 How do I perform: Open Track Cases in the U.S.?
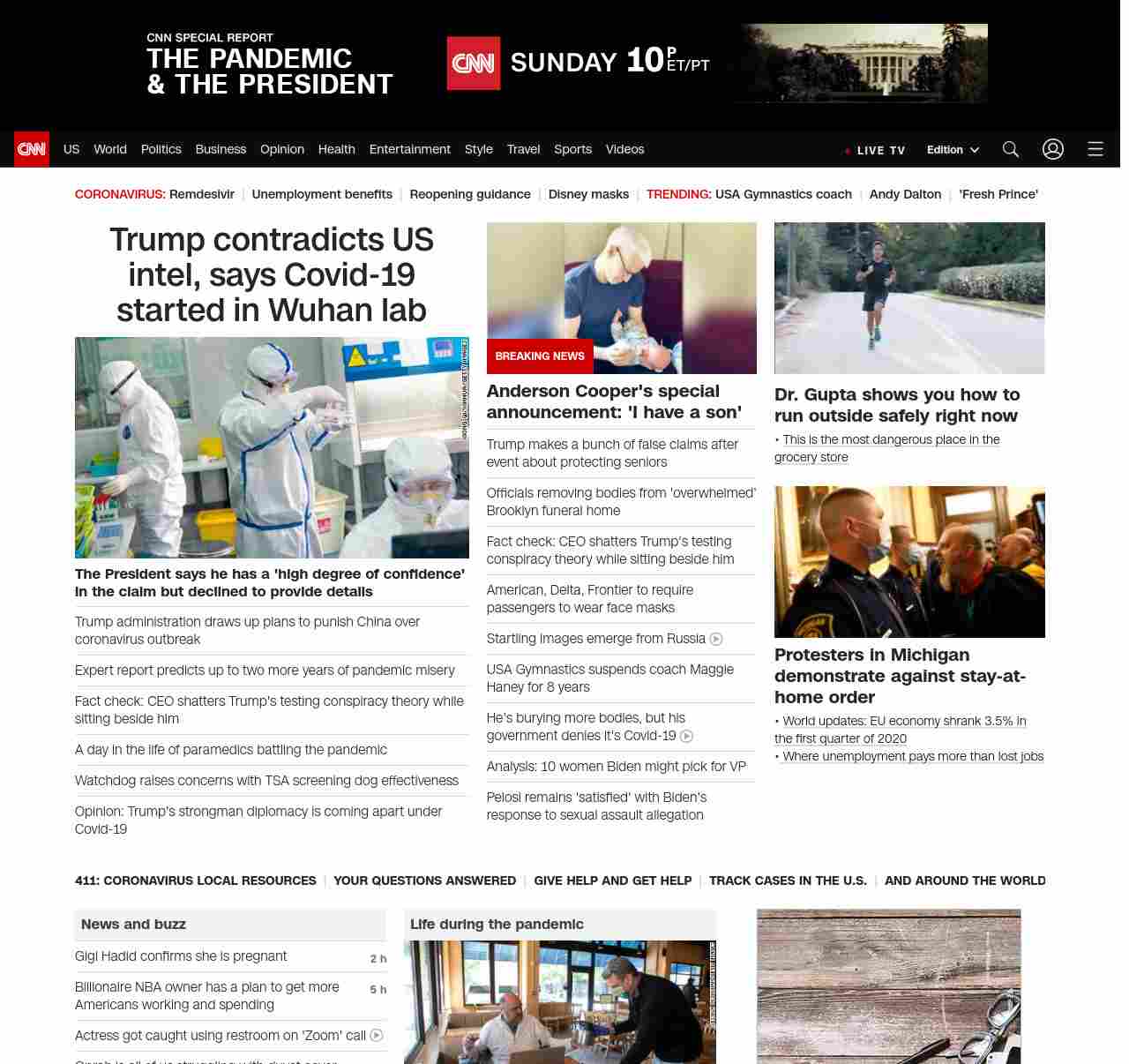point(788,880)
